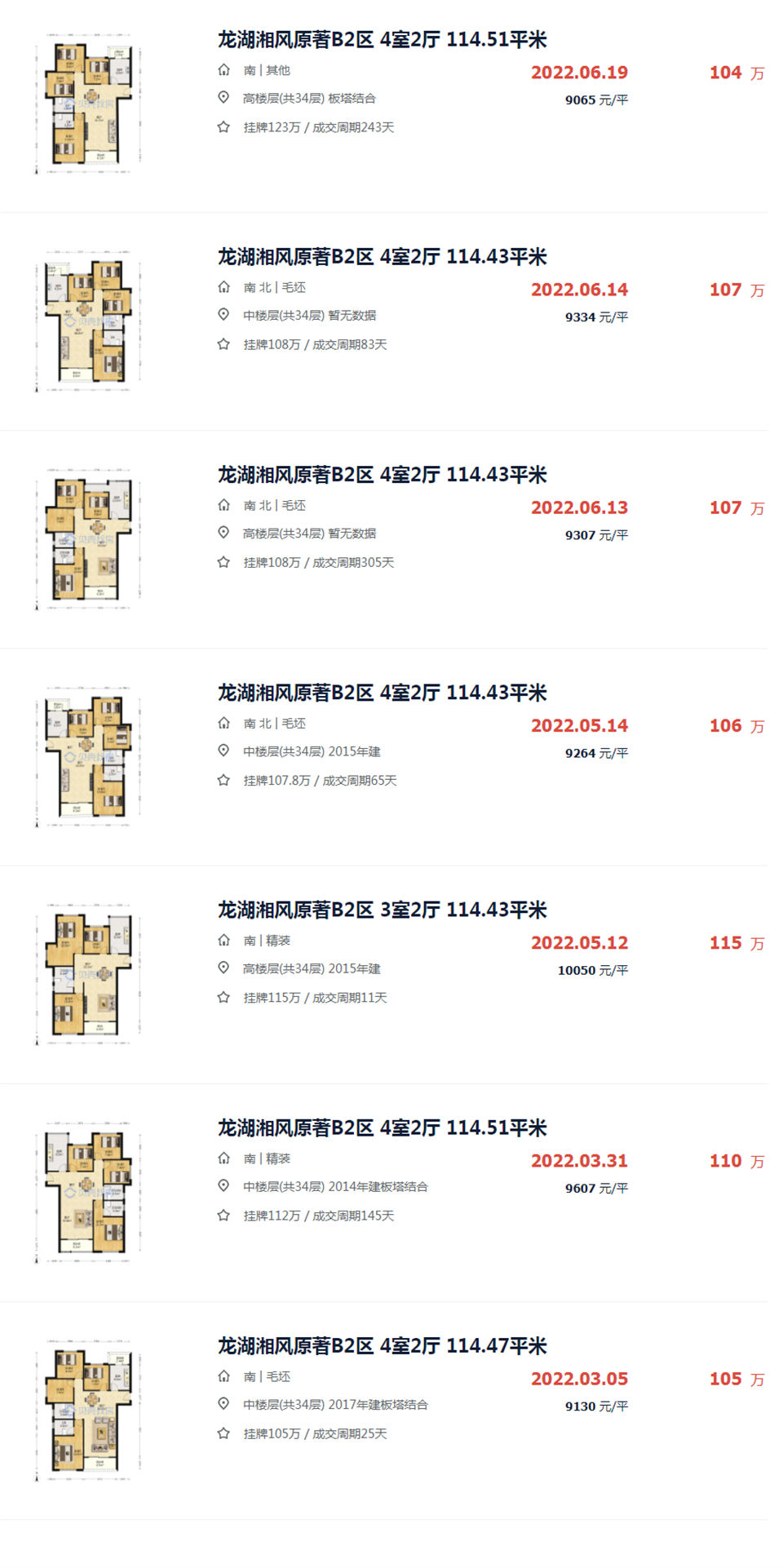783x1568 pixels.
Task: Select the 106万 listing dated 2022.05.14
Action: tap(382, 693)
